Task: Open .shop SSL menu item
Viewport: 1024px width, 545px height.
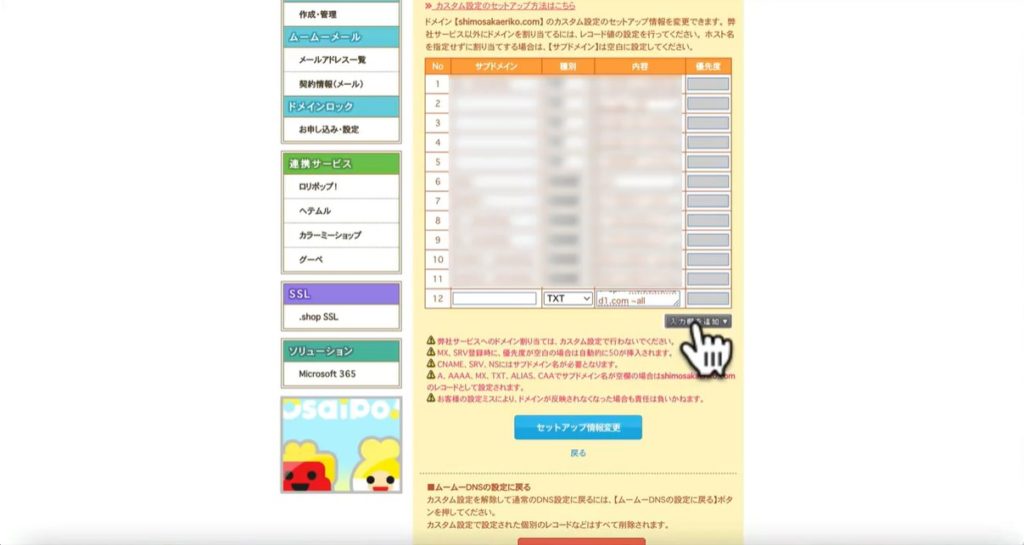Action: coord(319,317)
